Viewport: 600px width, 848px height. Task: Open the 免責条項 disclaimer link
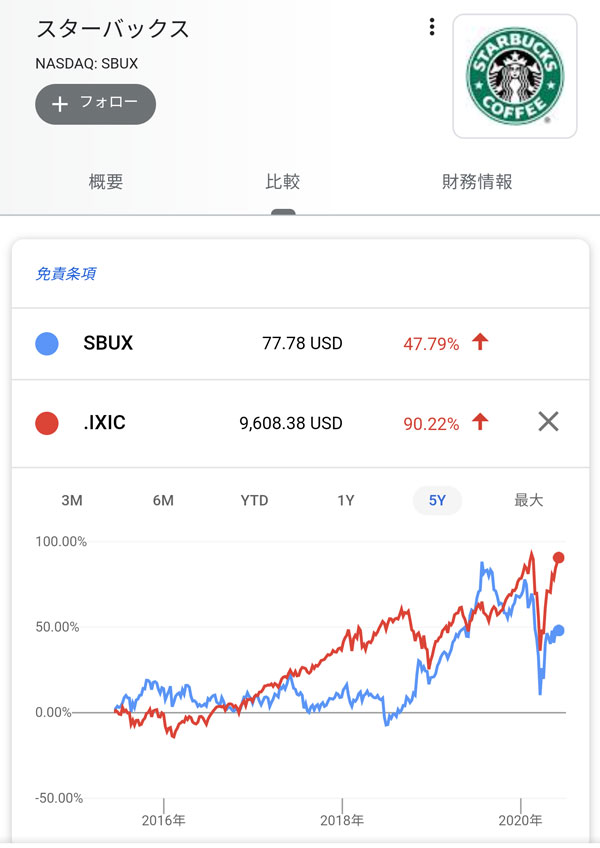click(x=66, y=273)
